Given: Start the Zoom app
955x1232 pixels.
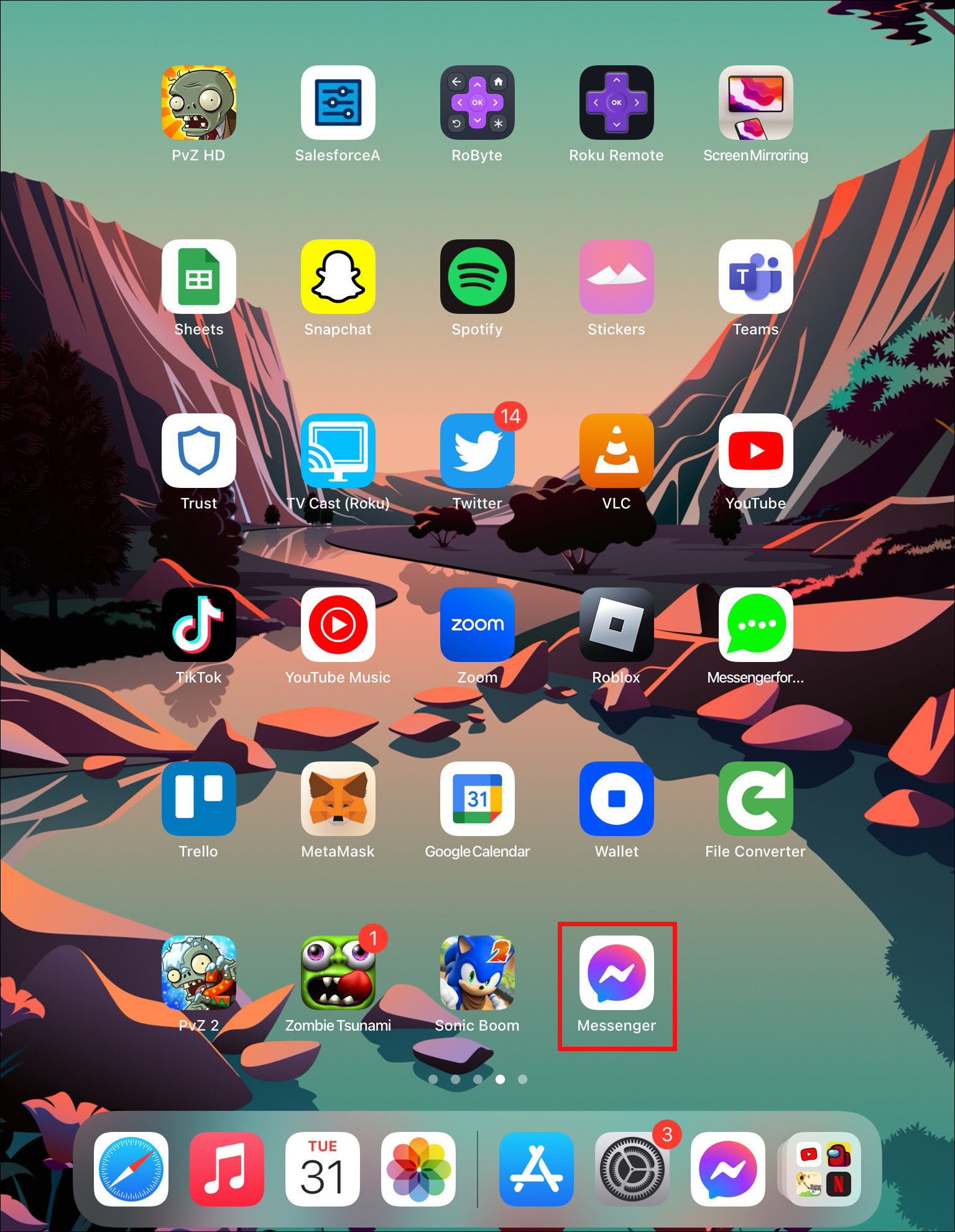Looking at the screenshot, I should coord(477,625).
